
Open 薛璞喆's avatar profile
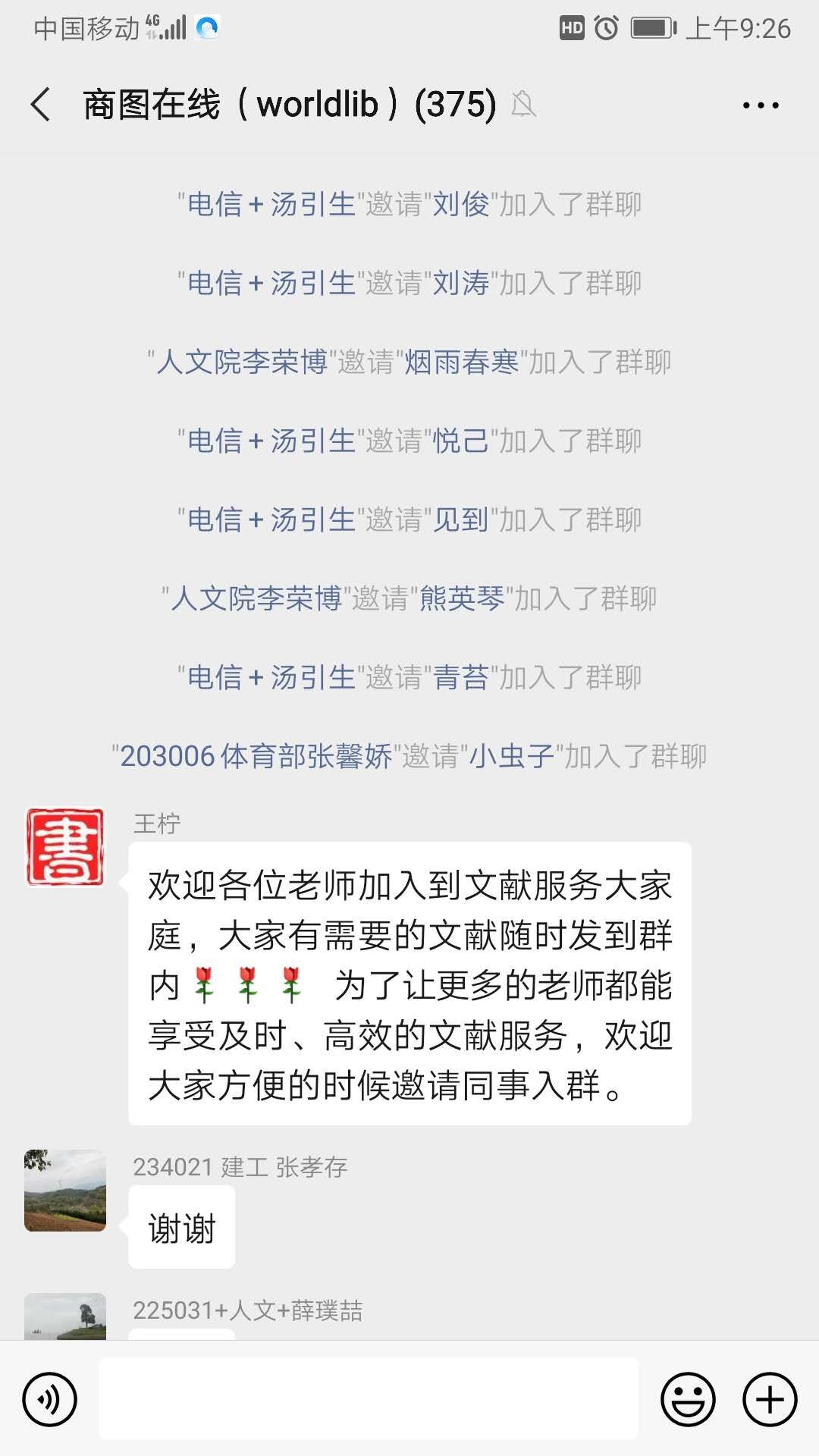[65, 1316]
